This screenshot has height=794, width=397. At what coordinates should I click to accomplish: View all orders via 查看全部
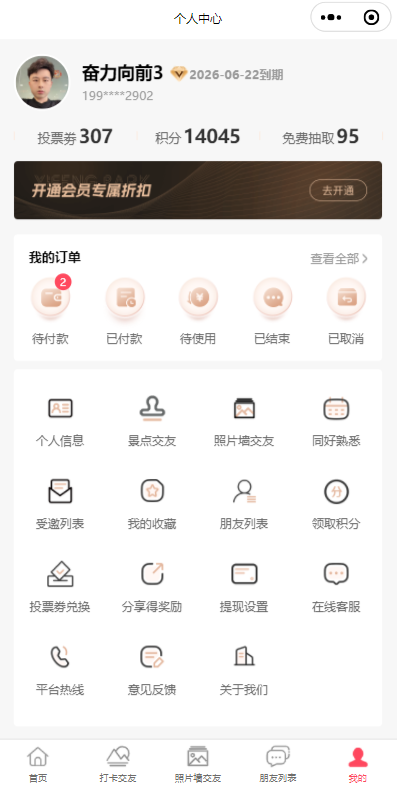pyautogui.click(x=339, y=259)
